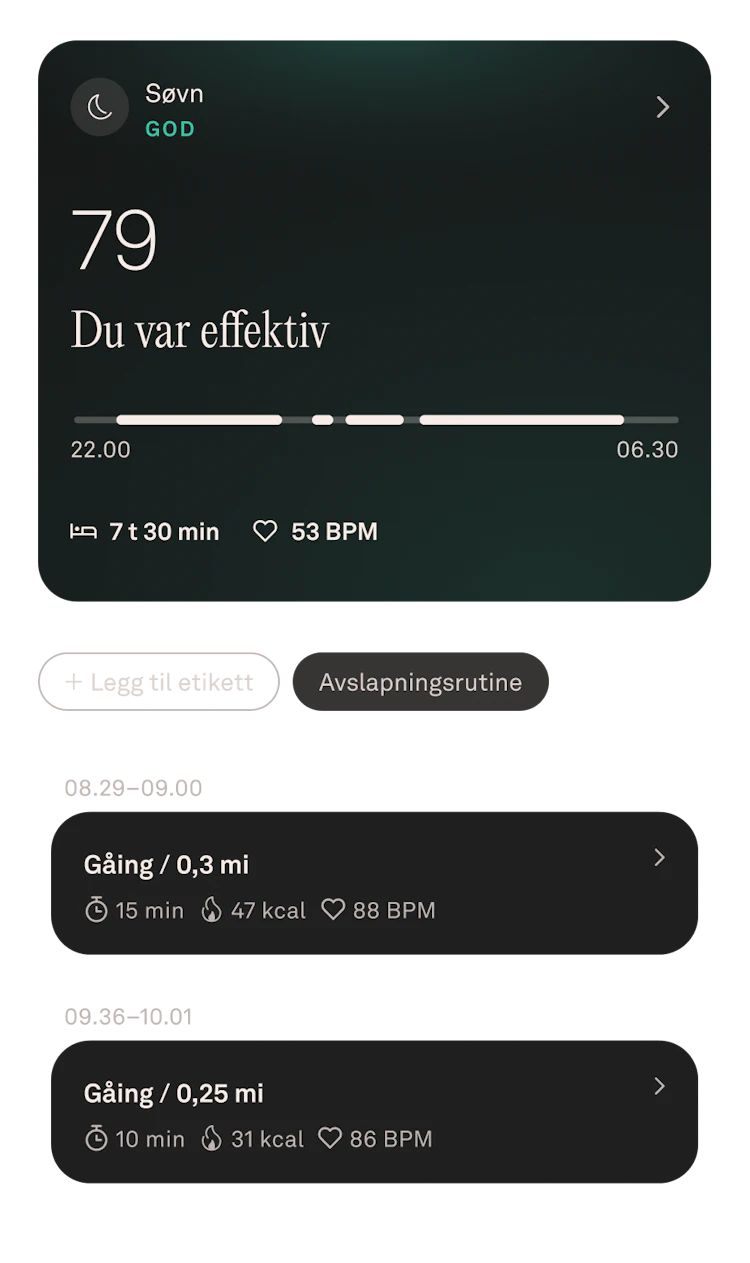Tap the Gåing / 0,3 mi title
Viewport: 750px width, 1263px height.
point(165,863)
